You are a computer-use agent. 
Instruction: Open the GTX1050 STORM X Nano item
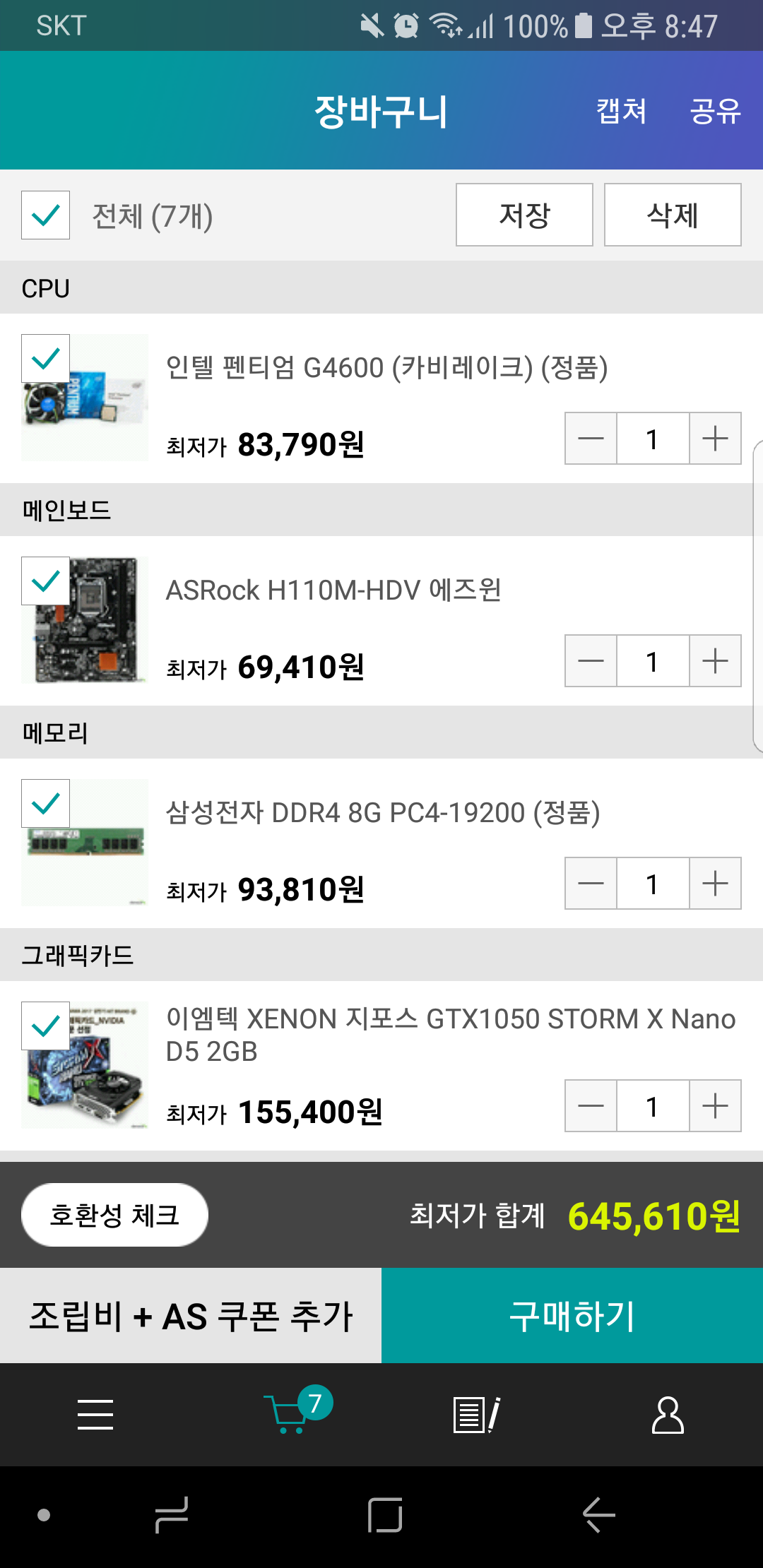[x=451, y=1035]
